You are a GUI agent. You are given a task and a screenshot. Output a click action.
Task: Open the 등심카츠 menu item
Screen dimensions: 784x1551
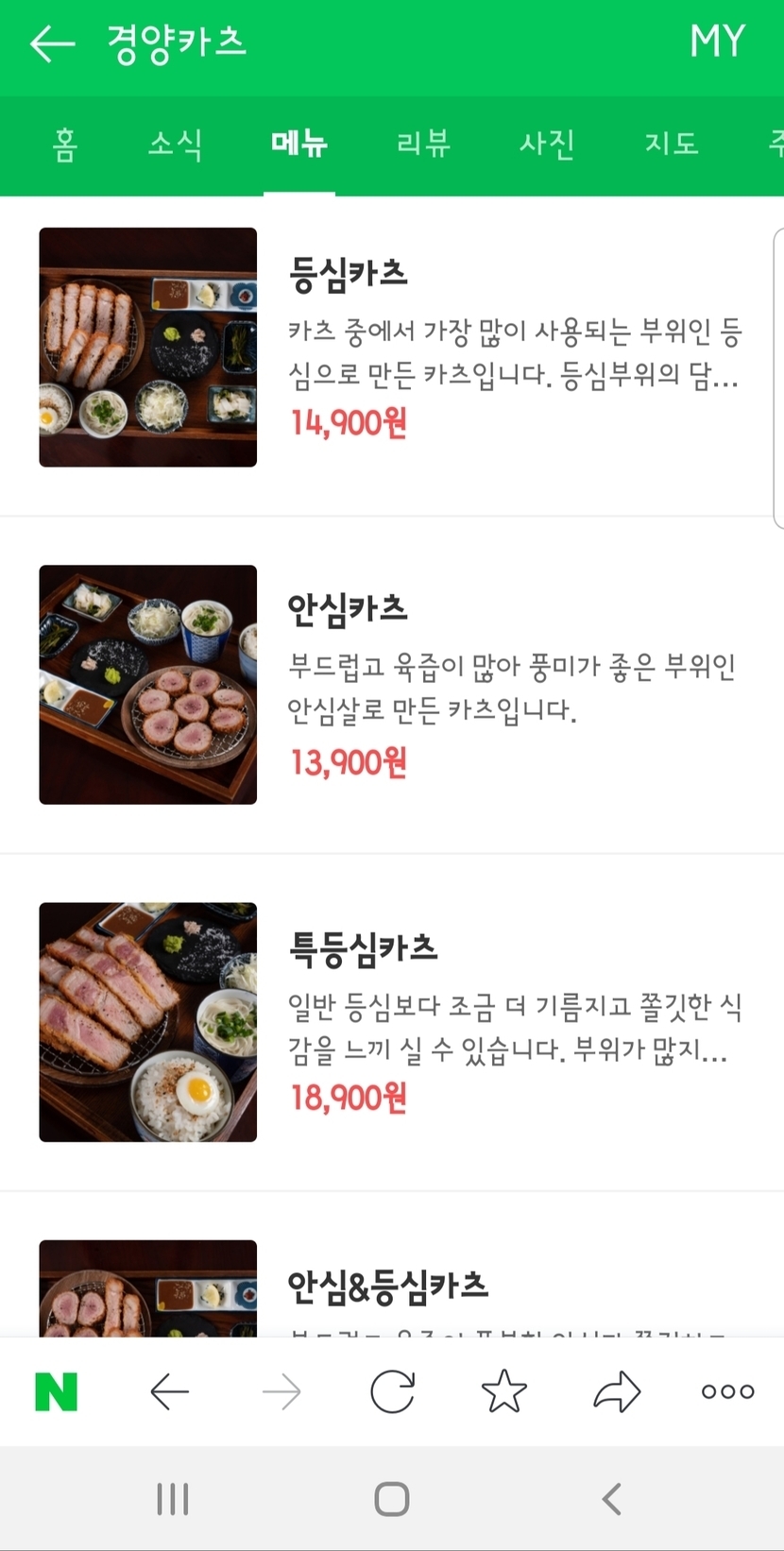click(349, 274)
